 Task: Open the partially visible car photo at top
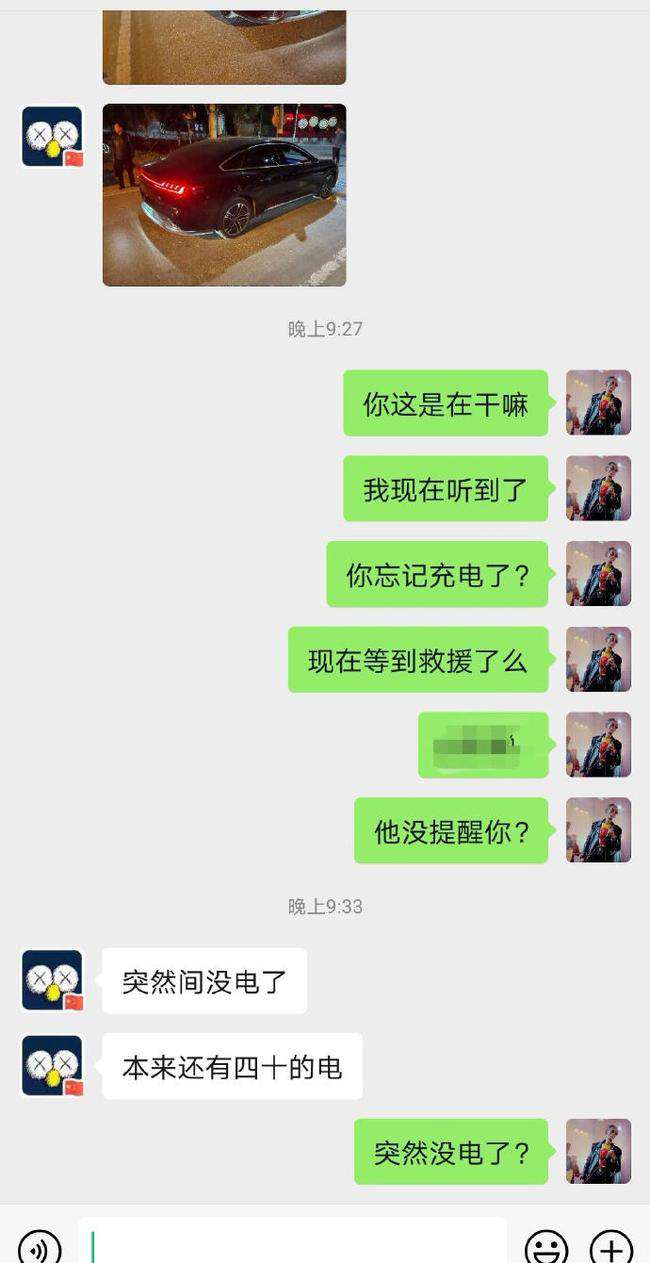click(x=224, y=46)
